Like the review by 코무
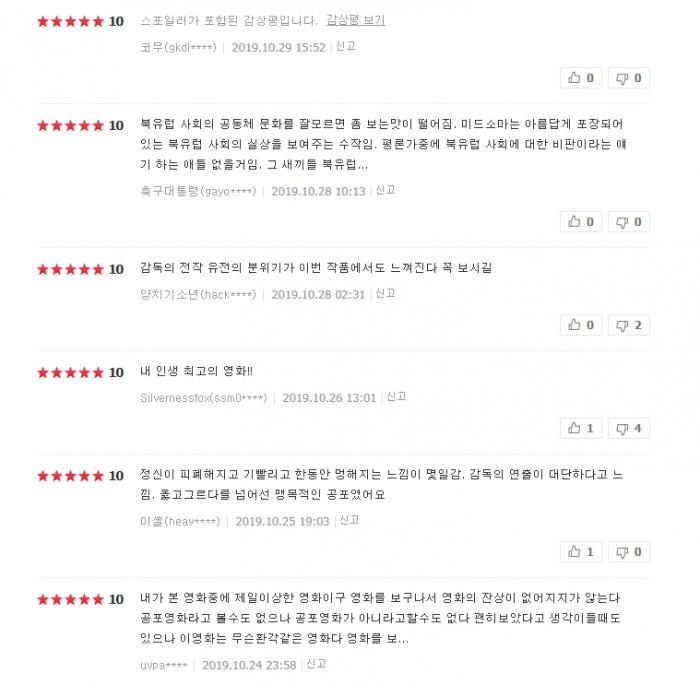 click(581, 78)
